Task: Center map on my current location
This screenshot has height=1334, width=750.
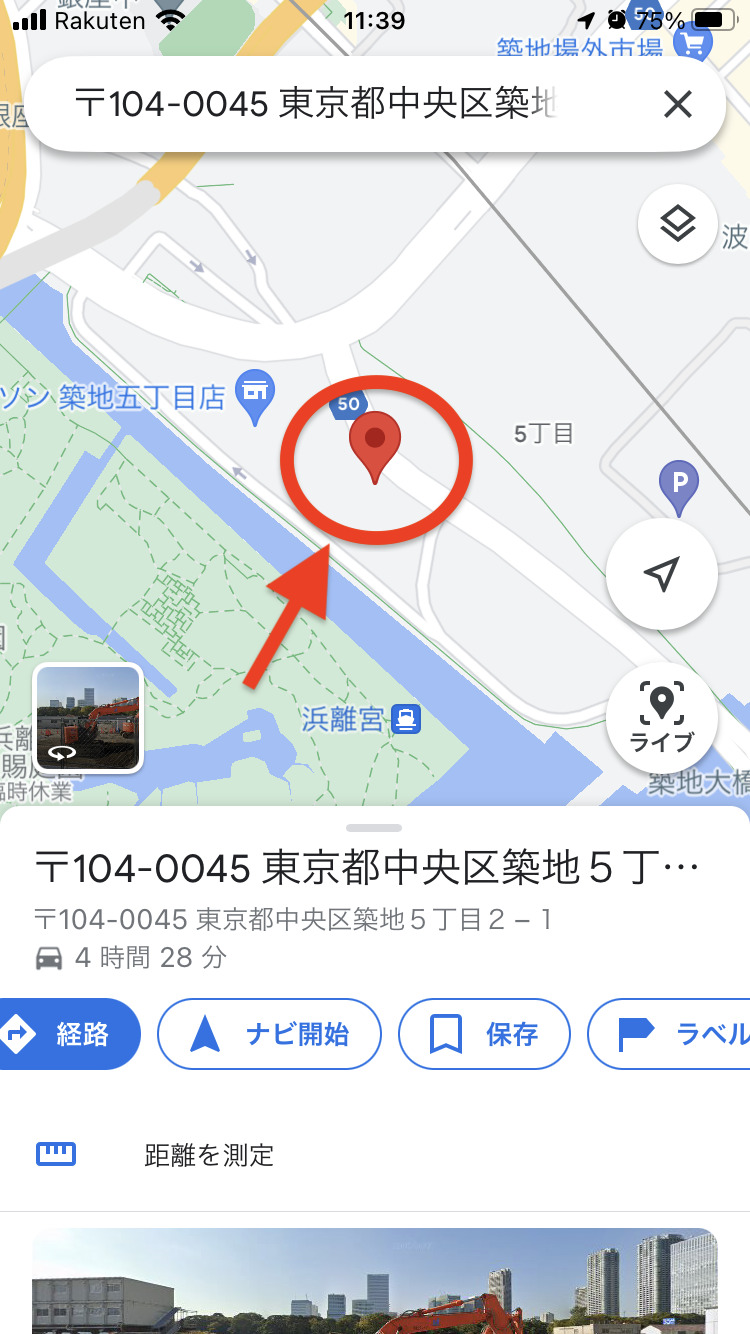Action: click(x=661, y=575)
